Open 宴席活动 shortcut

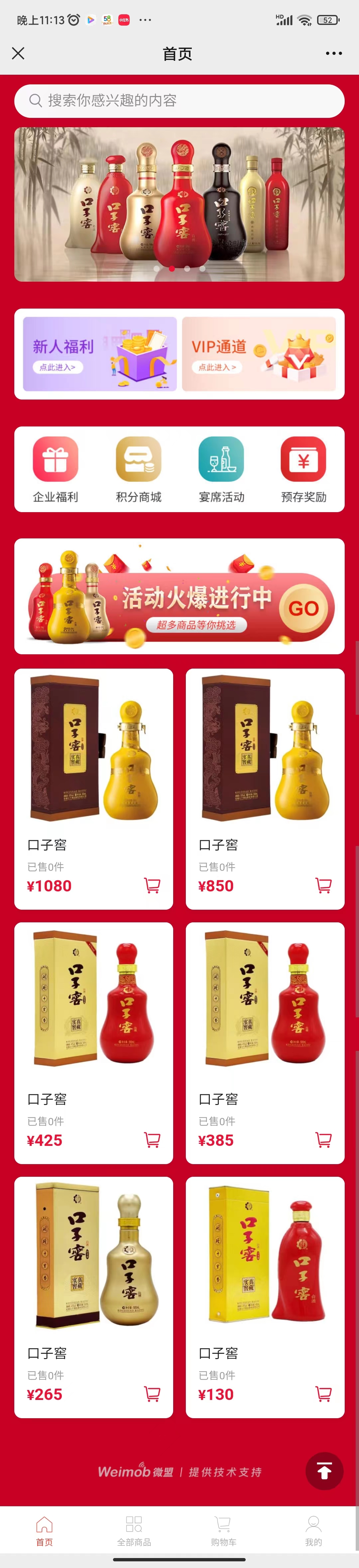coord(221,469)
